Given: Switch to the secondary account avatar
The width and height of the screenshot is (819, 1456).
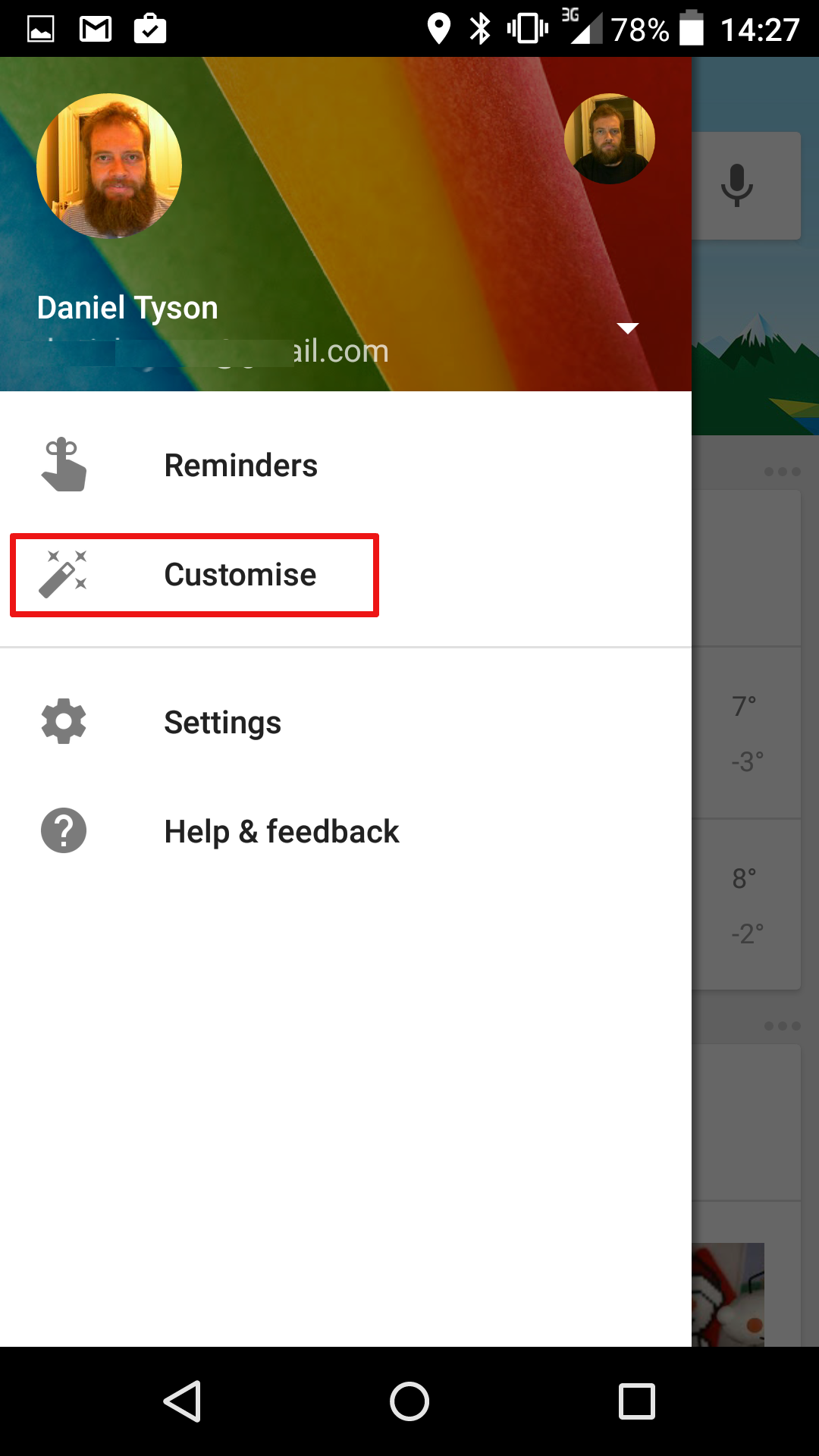Looking at the screenshot, I should (610, 139).
